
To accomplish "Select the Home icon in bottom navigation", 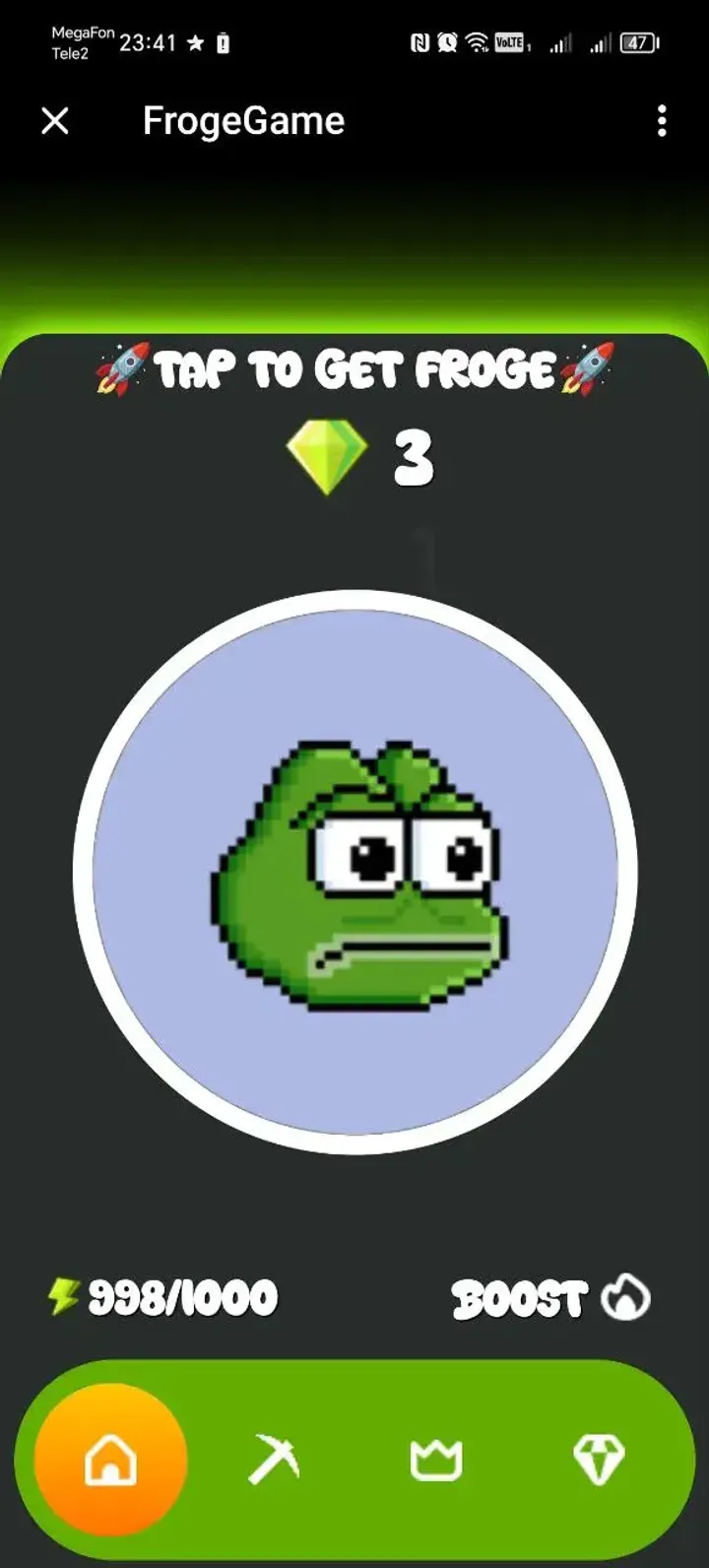I will [x=111, y=1461].
